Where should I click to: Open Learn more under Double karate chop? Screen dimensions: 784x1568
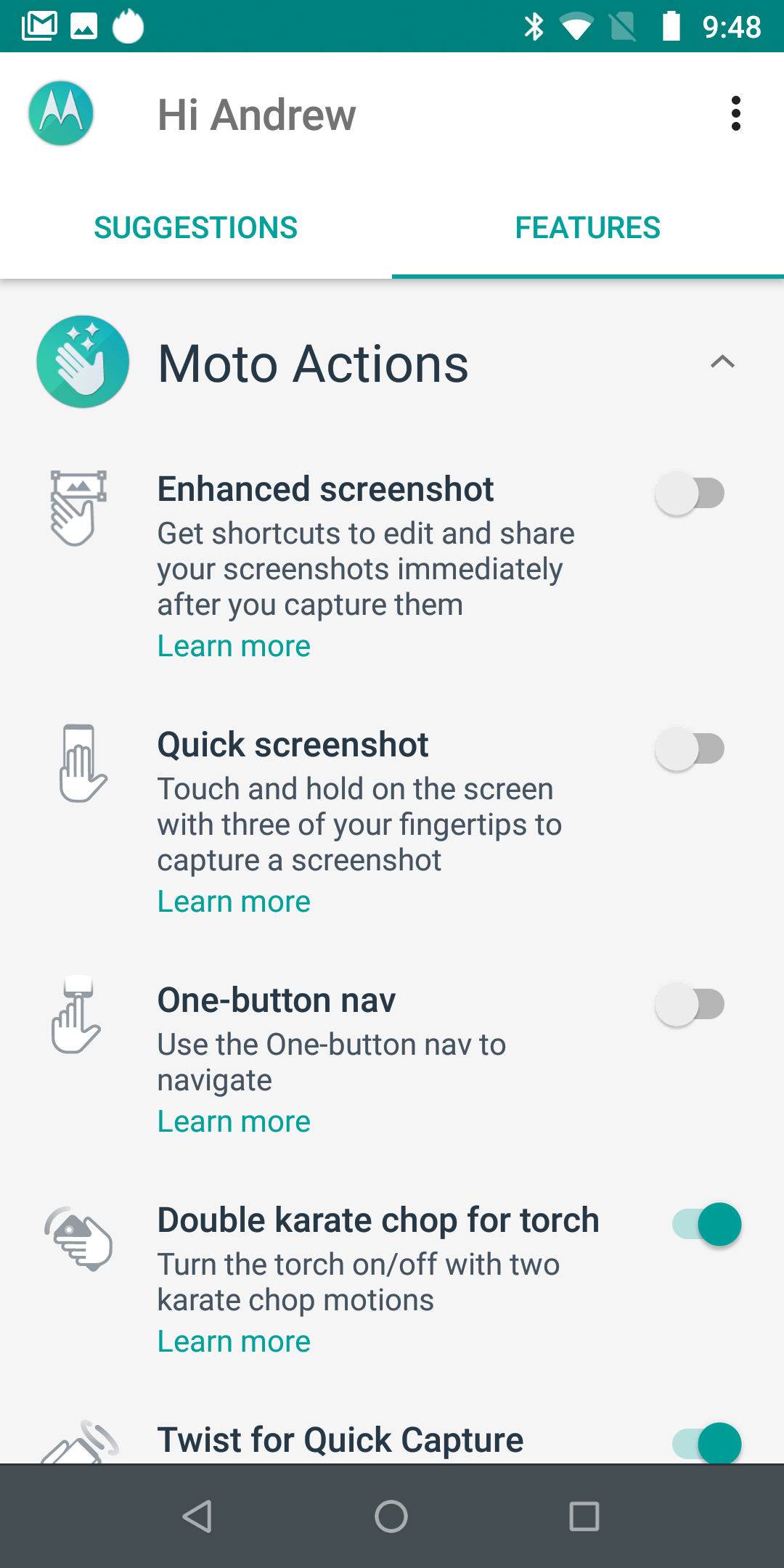[x=234, y=1342]
